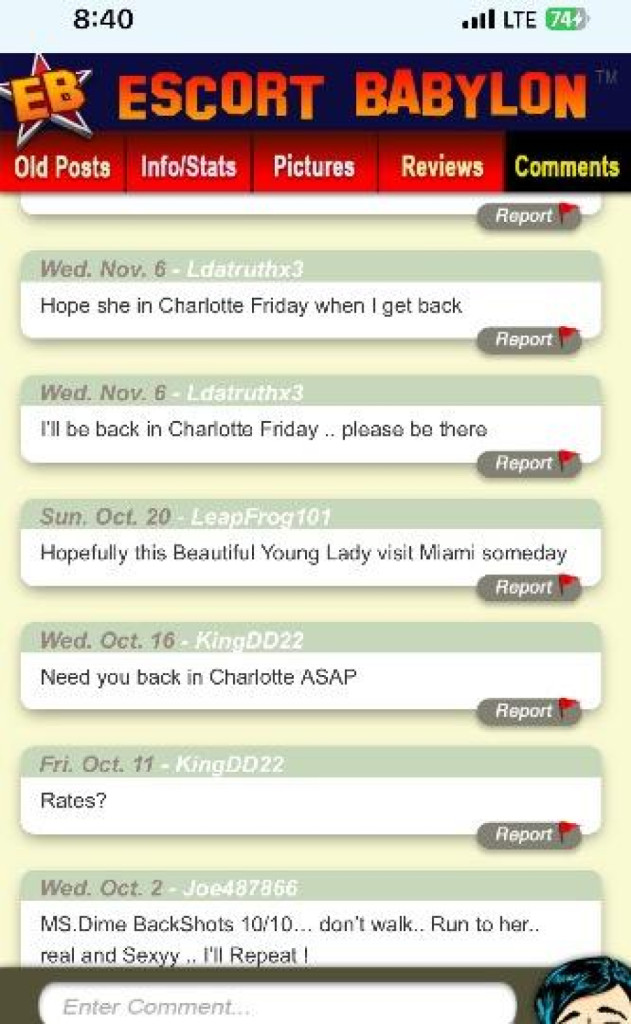
Task: Go to the Reviews tab
Action: pyautogui.click(x=441, y=166)
